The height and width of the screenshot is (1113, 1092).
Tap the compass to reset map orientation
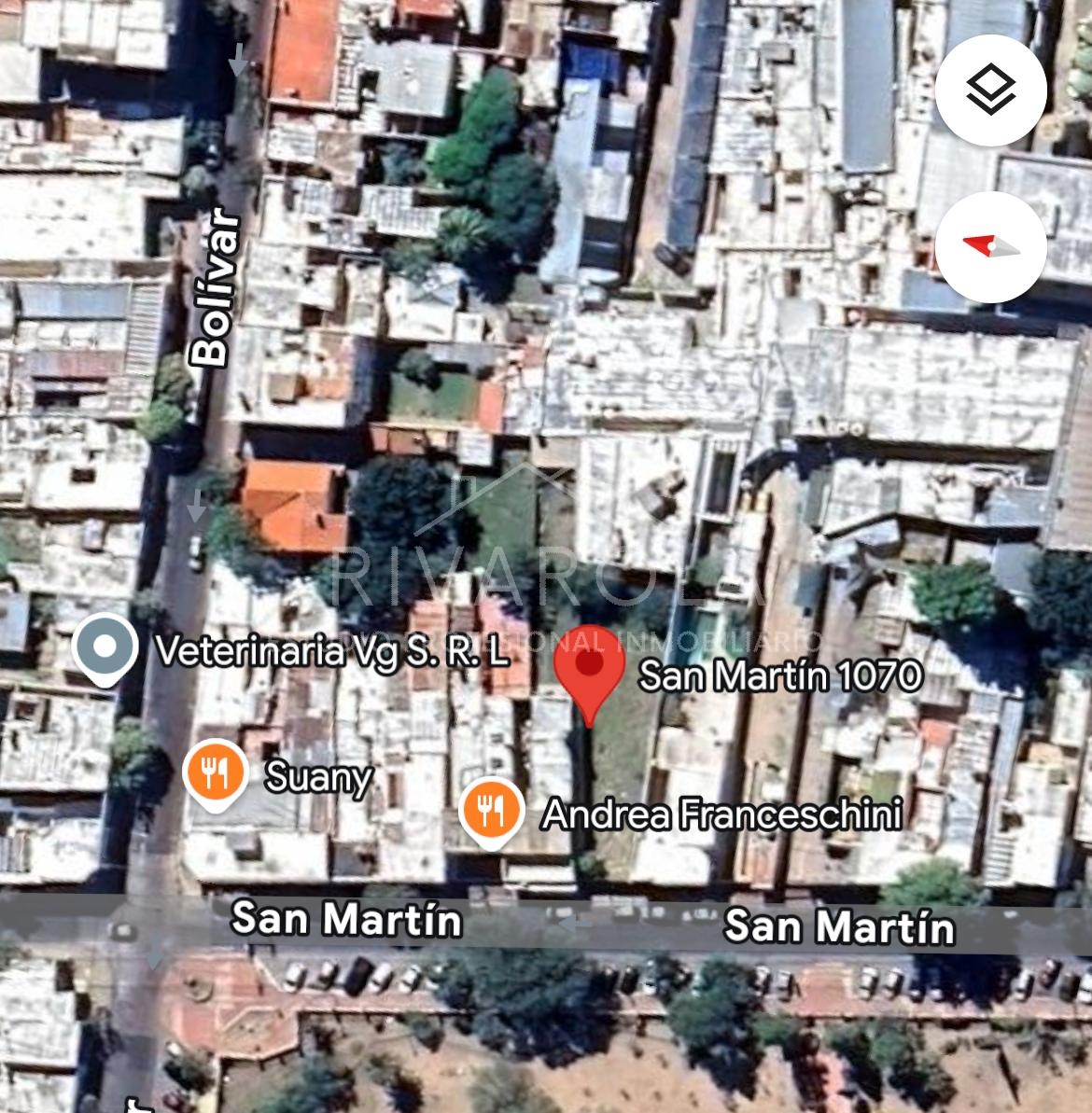[990, 246]
